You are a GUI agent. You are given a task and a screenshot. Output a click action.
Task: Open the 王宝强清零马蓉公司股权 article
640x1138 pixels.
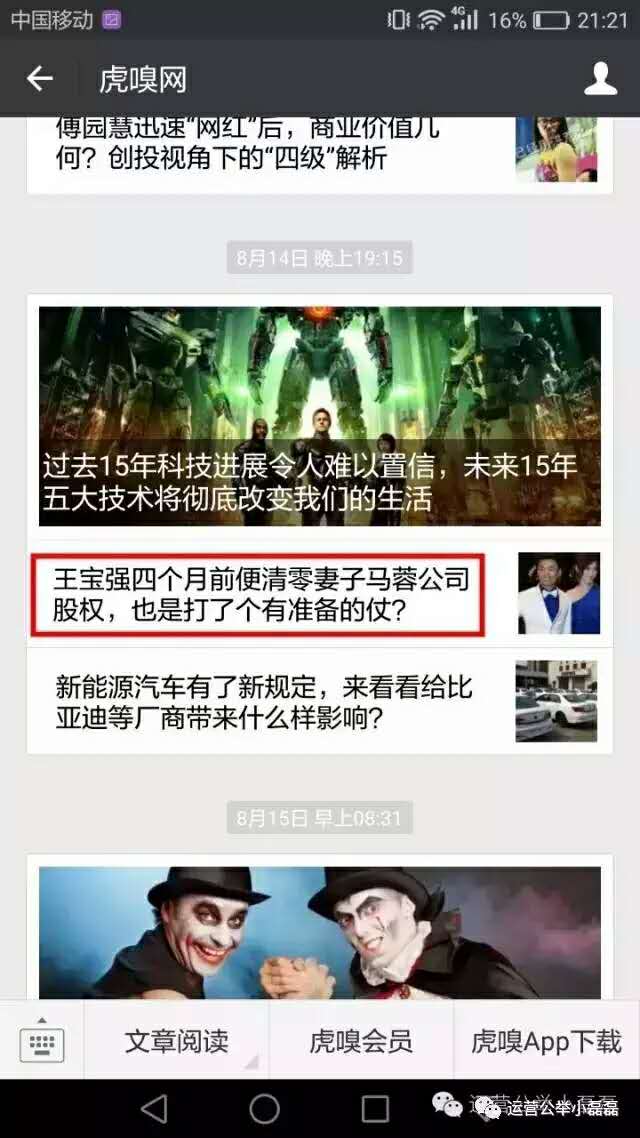(x=259, y=594)
